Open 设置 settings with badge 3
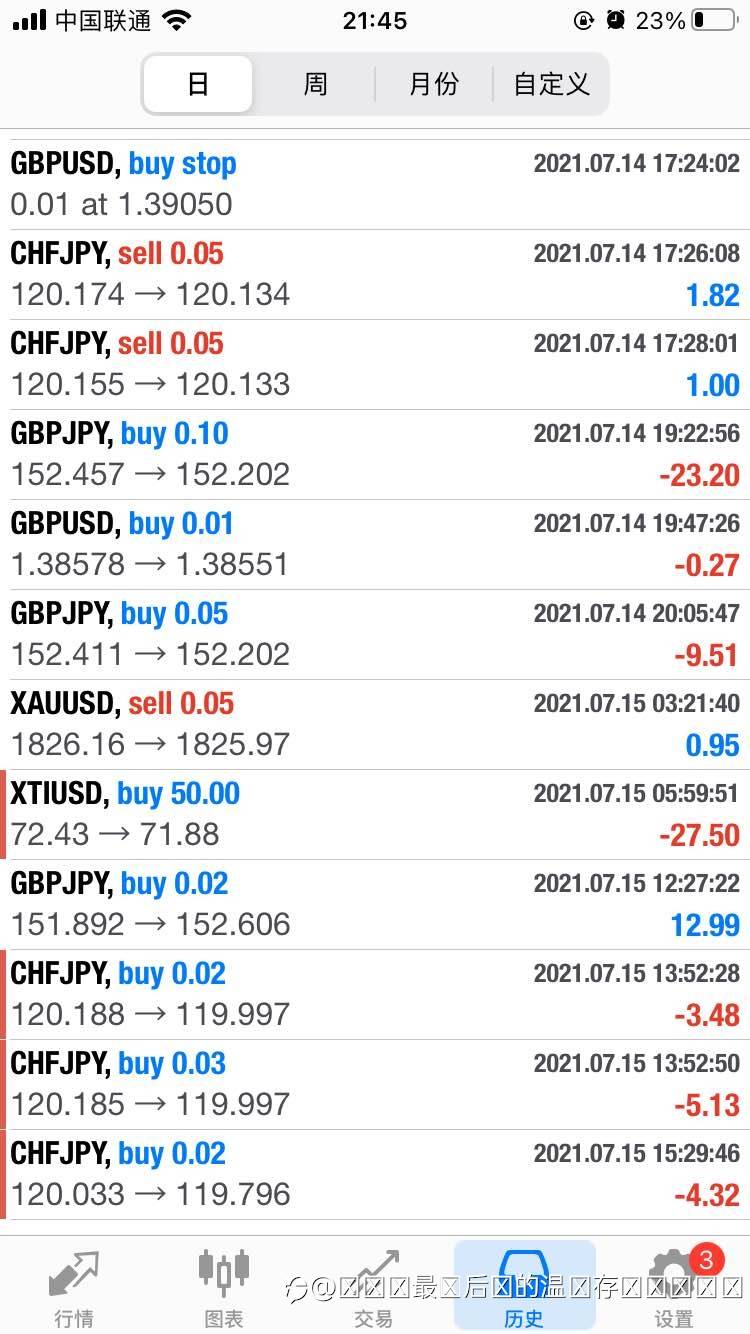This screenshot has width=750, height=1334. tap(674, 1287)
